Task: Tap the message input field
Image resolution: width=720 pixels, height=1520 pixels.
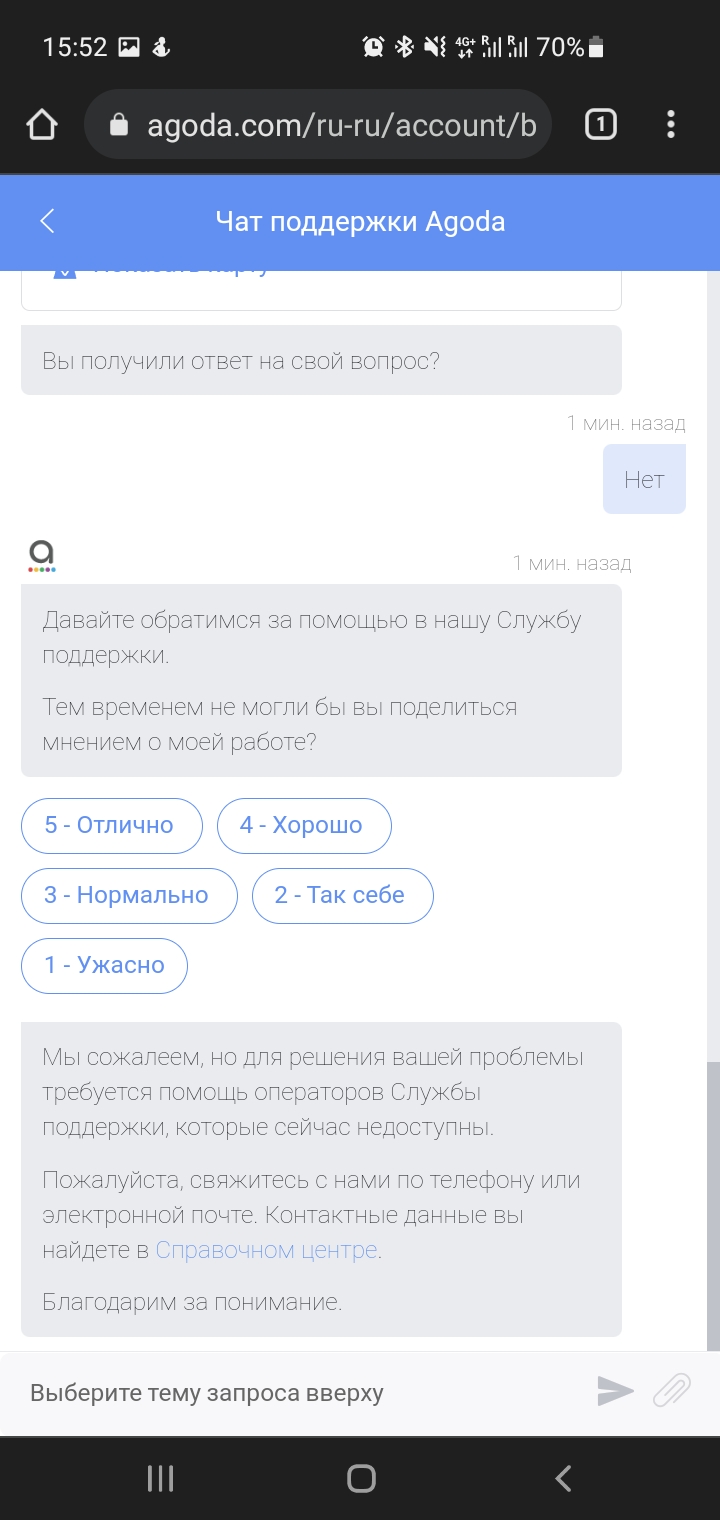Action: pyautogui.click(x=300, y=1392)
